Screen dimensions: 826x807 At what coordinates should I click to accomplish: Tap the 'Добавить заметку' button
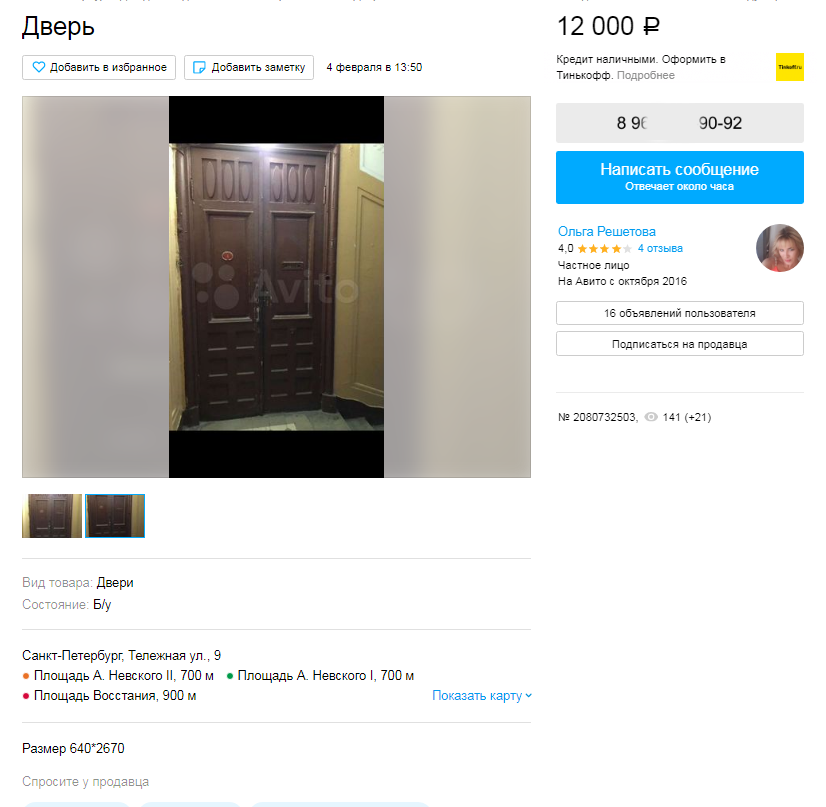pyautogui.click(x=249, y=67)
